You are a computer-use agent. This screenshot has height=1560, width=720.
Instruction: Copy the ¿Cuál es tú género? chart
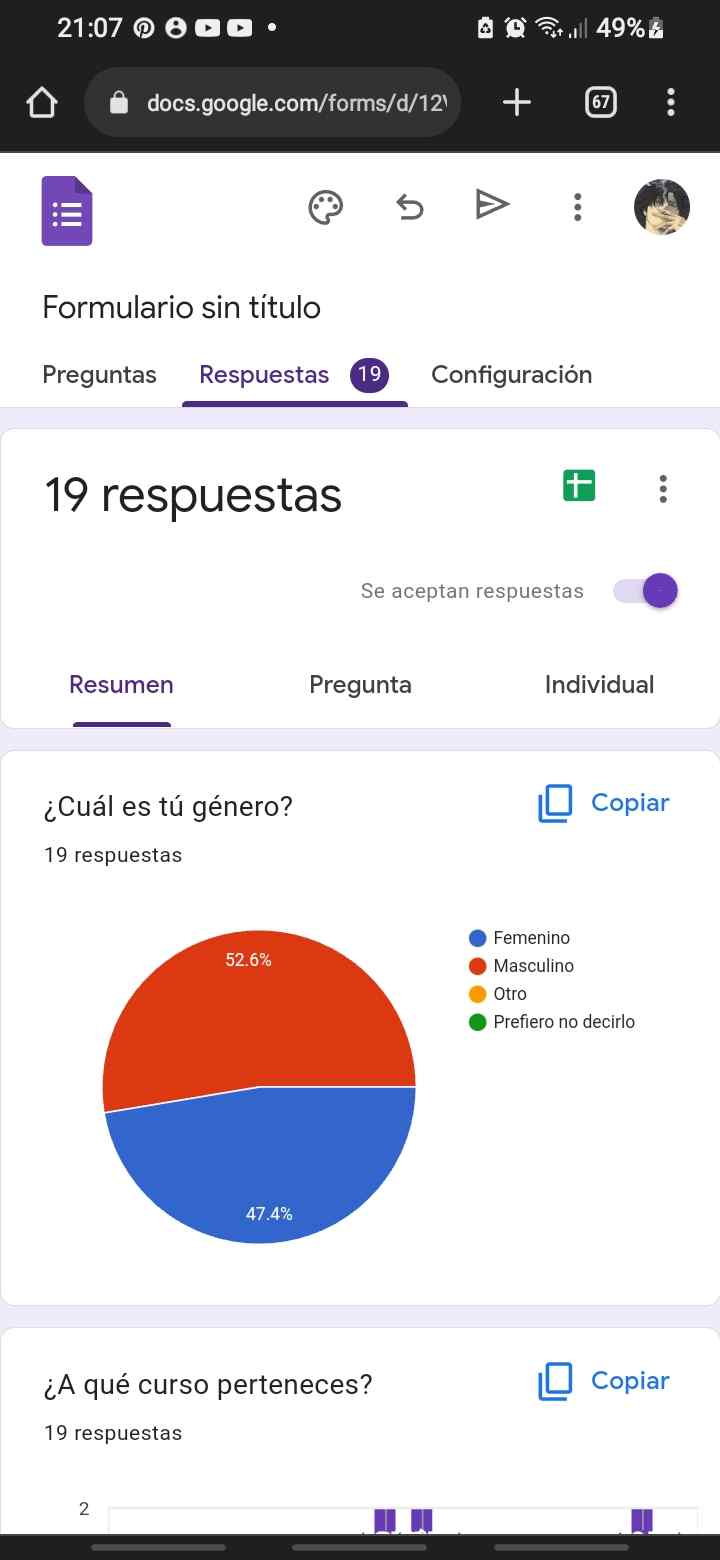click(604, 803)
